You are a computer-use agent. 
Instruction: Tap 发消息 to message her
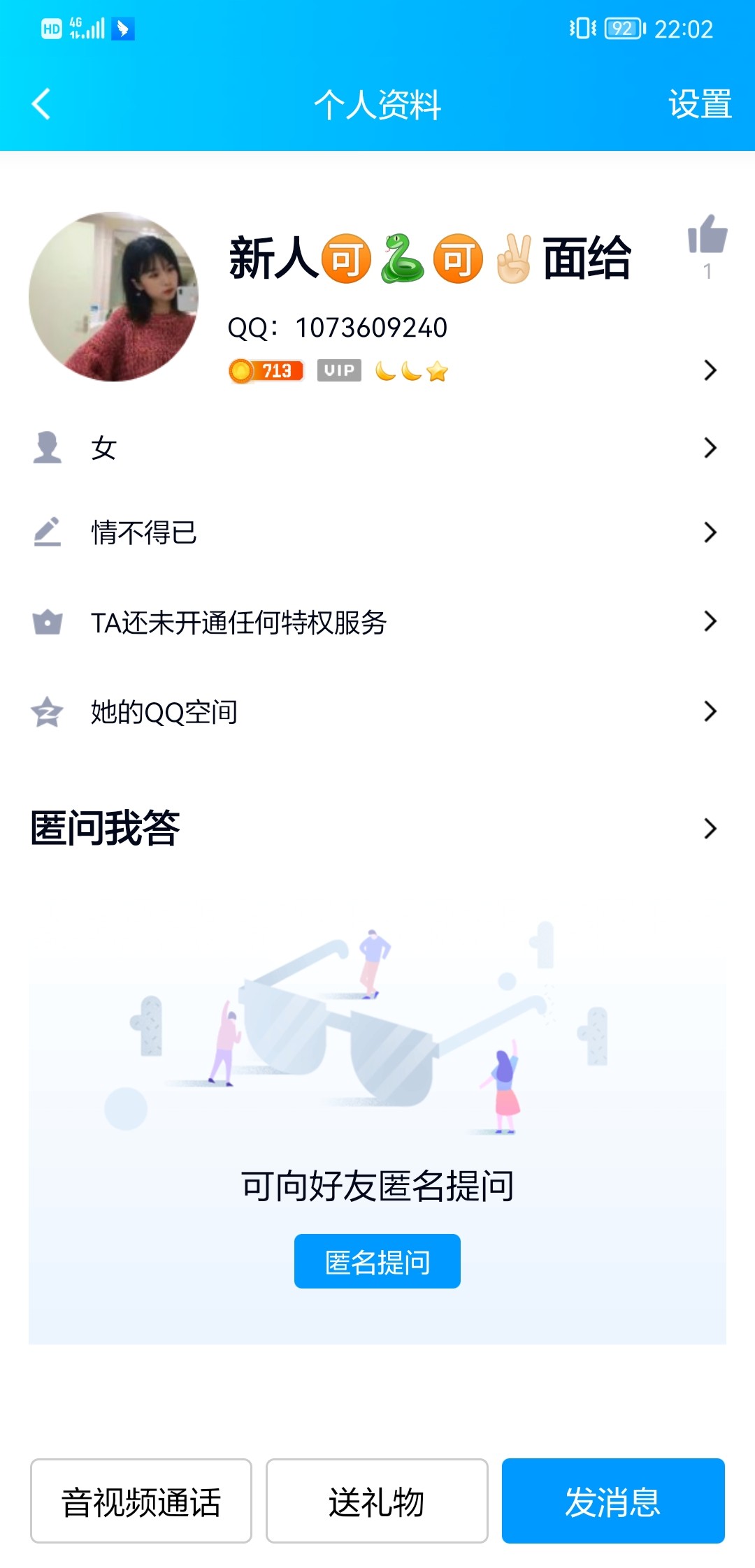(x=613, y=1501)
